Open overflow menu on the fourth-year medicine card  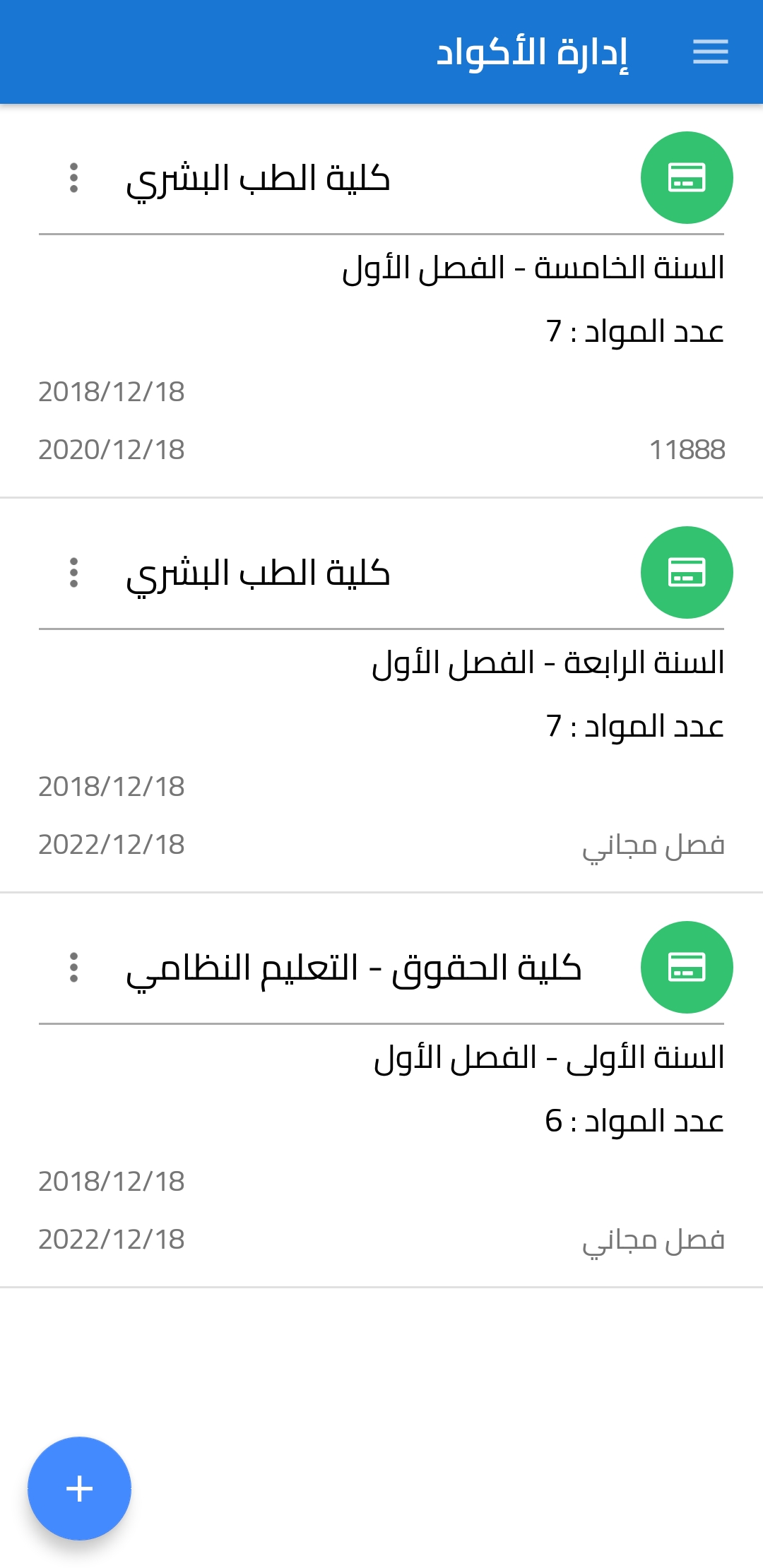tap(75, 574)
